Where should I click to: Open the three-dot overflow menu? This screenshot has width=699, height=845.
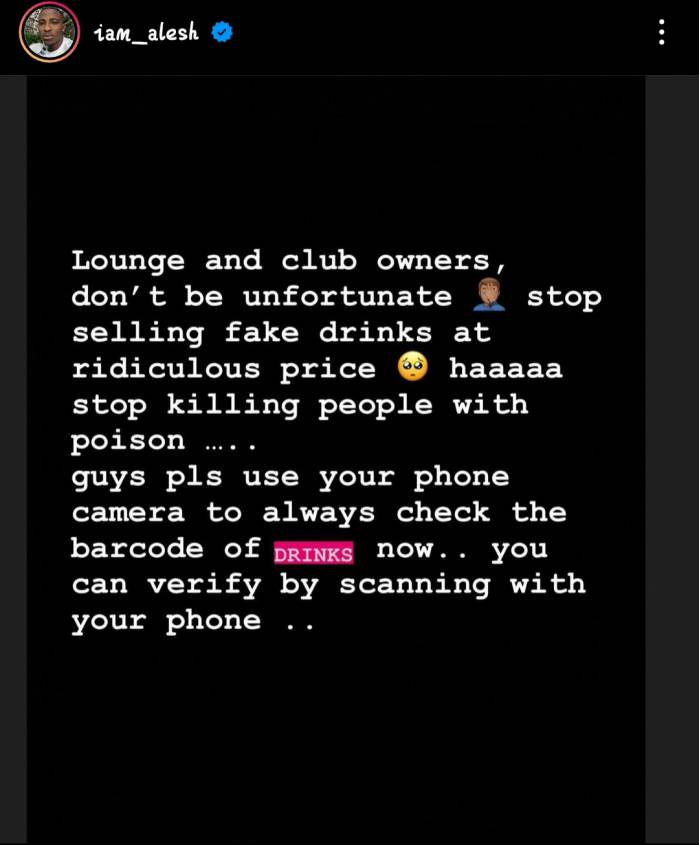point(661,33)
